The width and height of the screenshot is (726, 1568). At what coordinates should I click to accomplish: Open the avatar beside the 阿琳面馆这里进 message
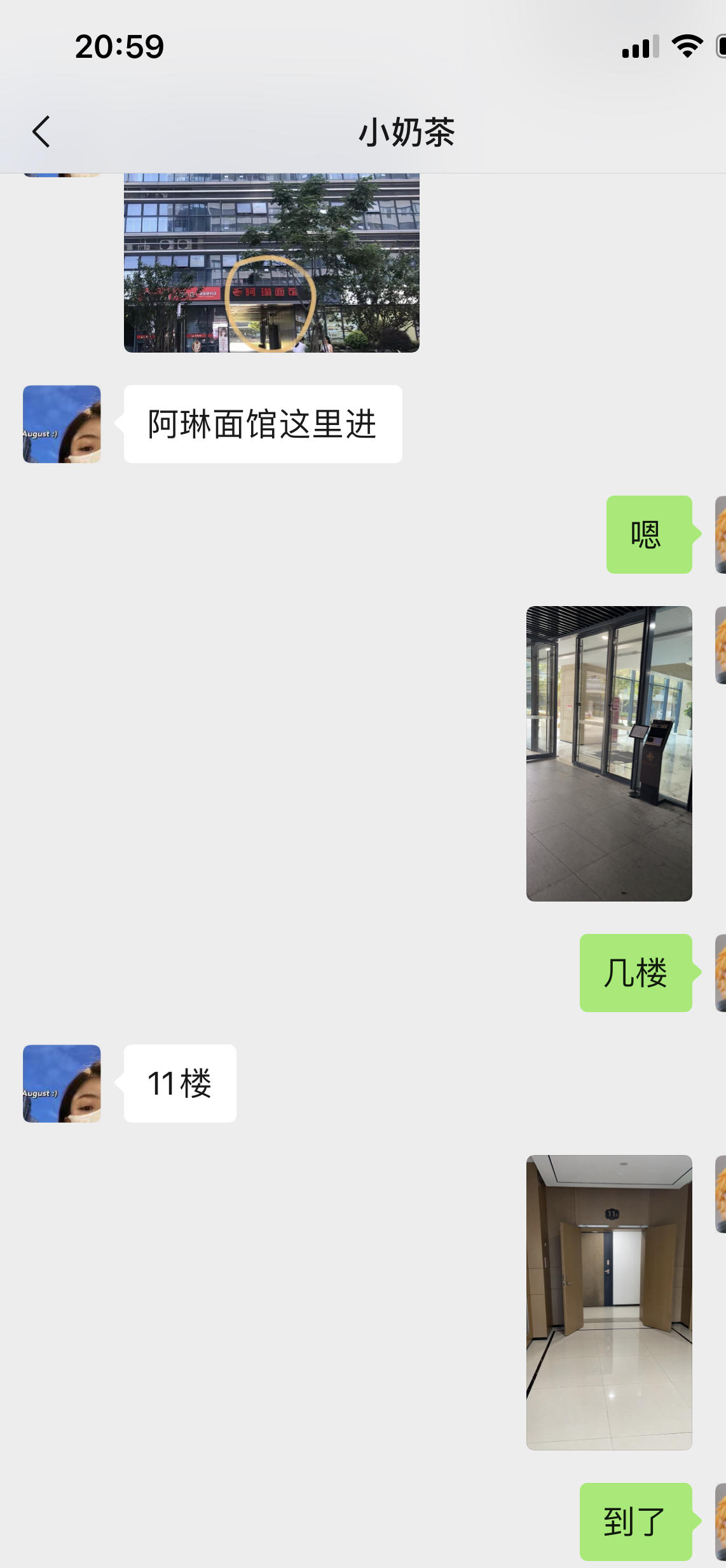pyautogui.click(x=62, y=424)
